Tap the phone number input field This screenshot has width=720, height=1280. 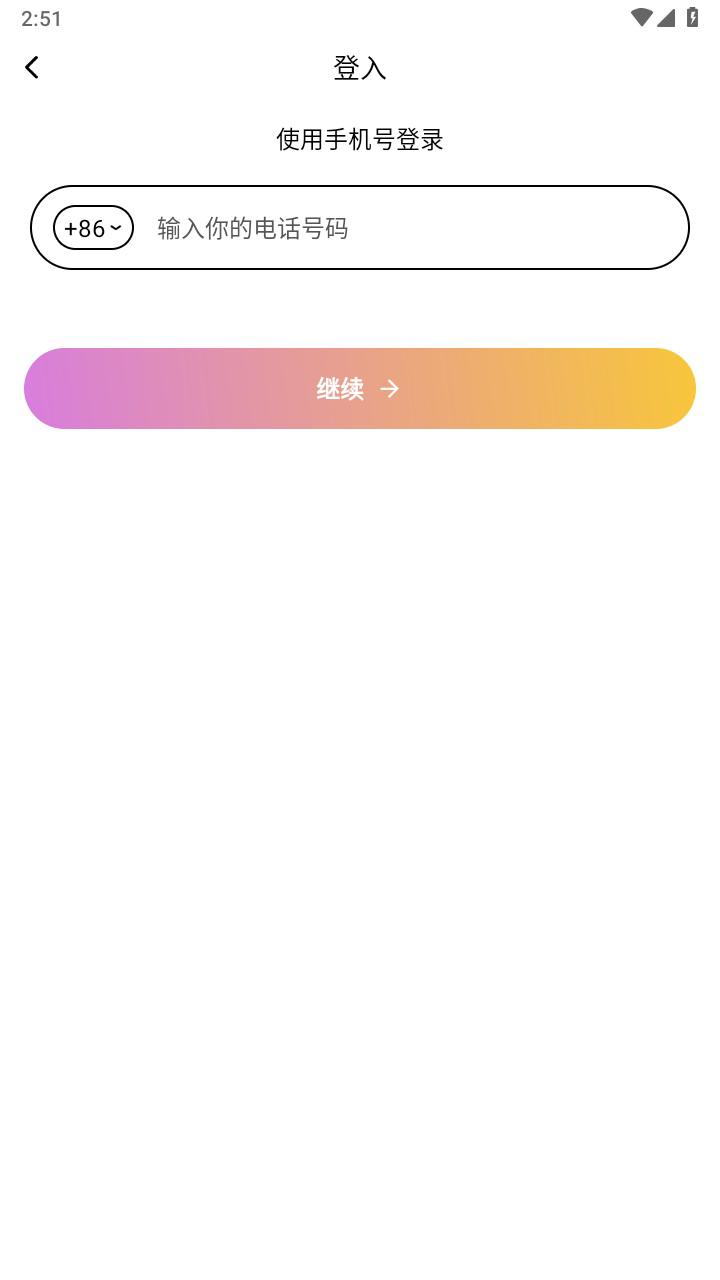[x=410, y=228]
